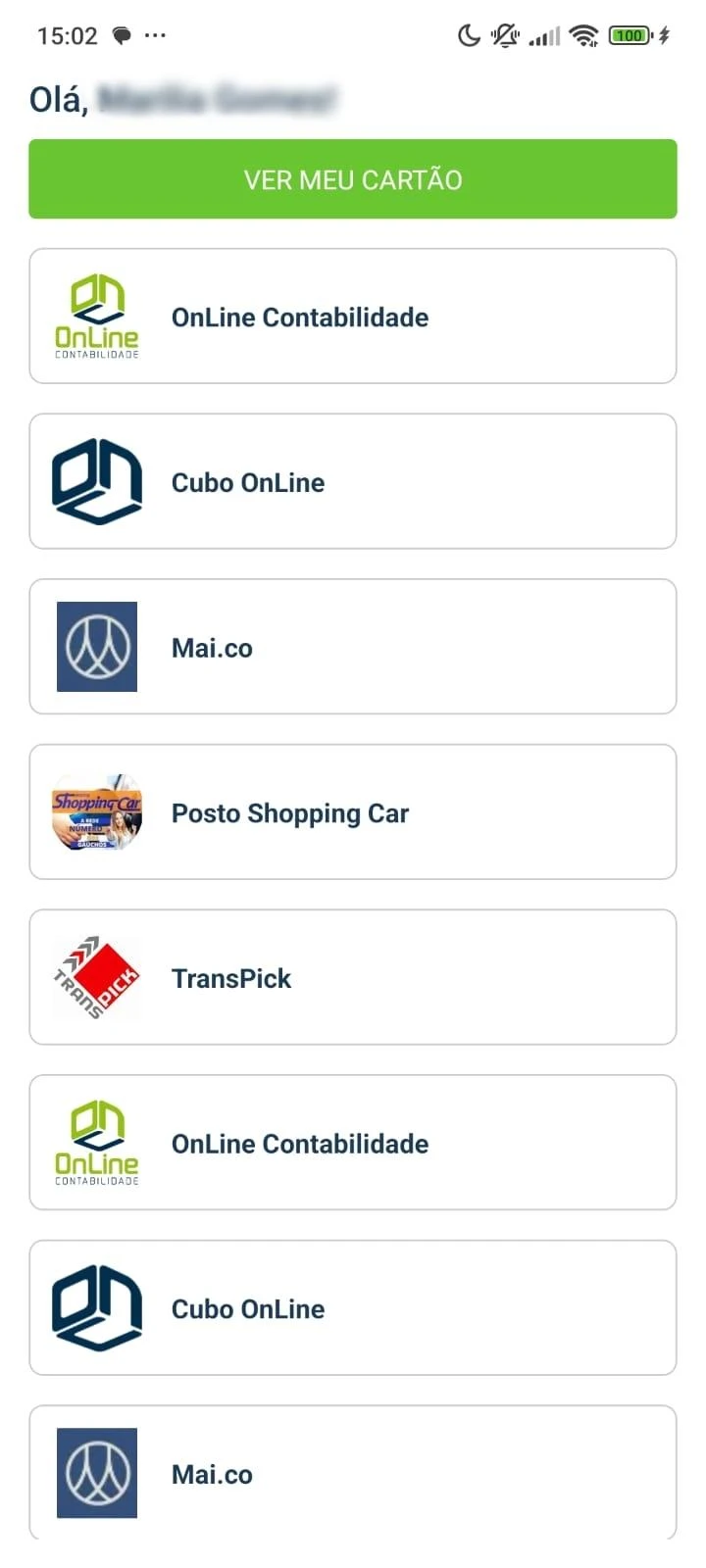The height and width of the screenshot is (1568, 706).
Task: Select the bottom Mai.co logo
Action: (x=96, y=1473)
